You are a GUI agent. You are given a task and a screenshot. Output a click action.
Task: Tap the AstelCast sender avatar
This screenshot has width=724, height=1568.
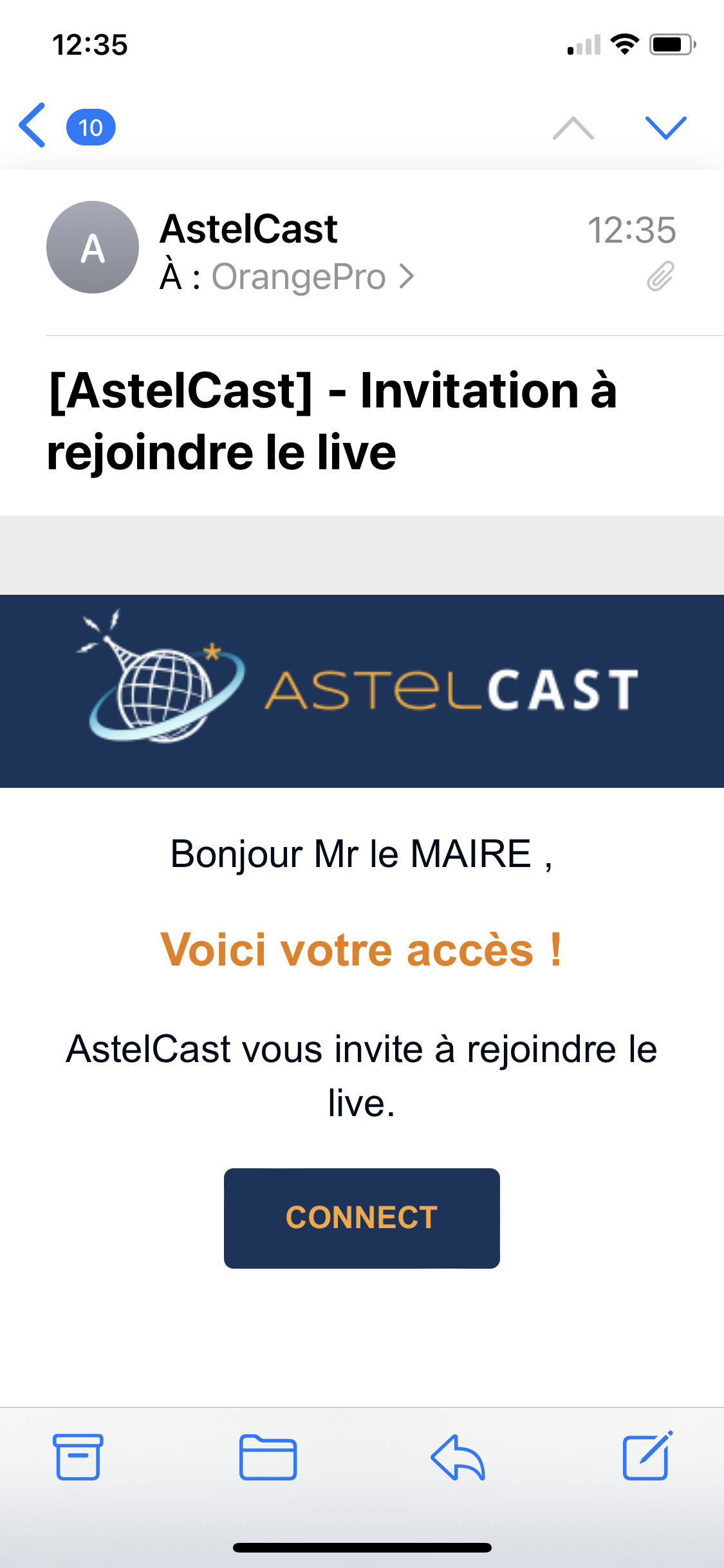[93, 248]
